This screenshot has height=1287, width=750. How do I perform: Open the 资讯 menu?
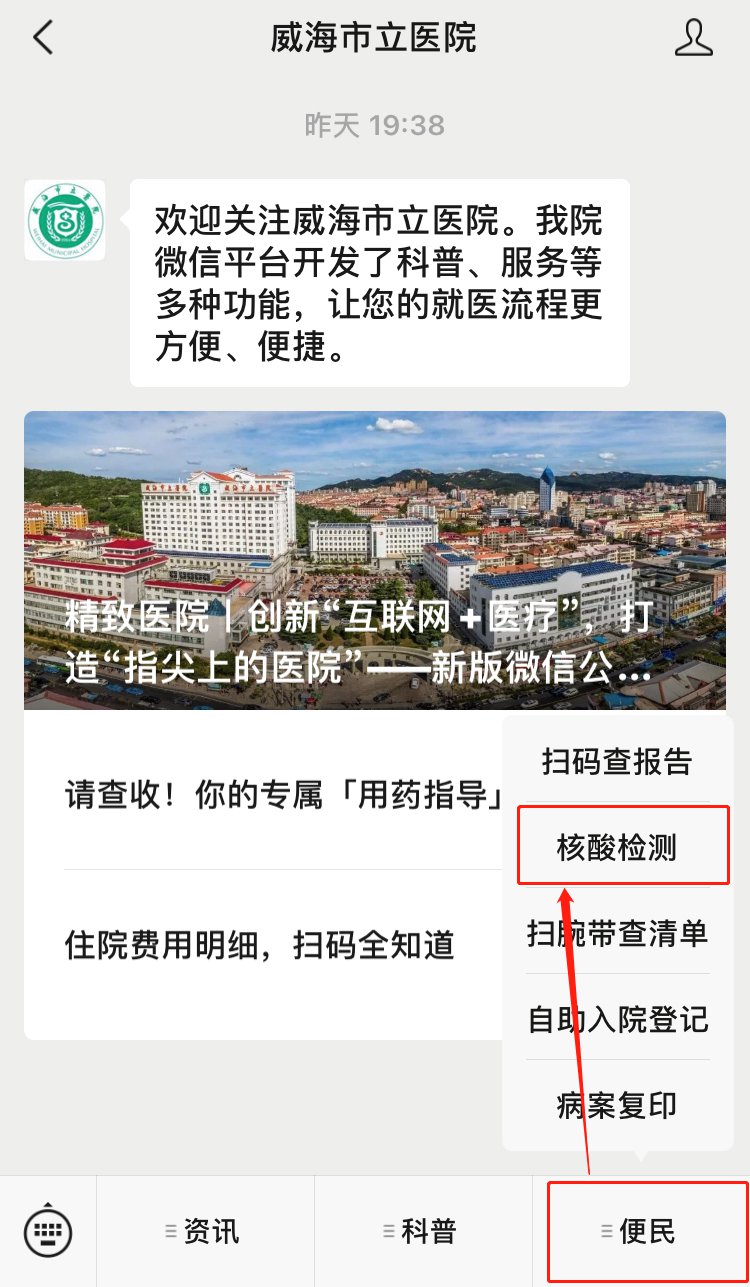click(205, 1231)
